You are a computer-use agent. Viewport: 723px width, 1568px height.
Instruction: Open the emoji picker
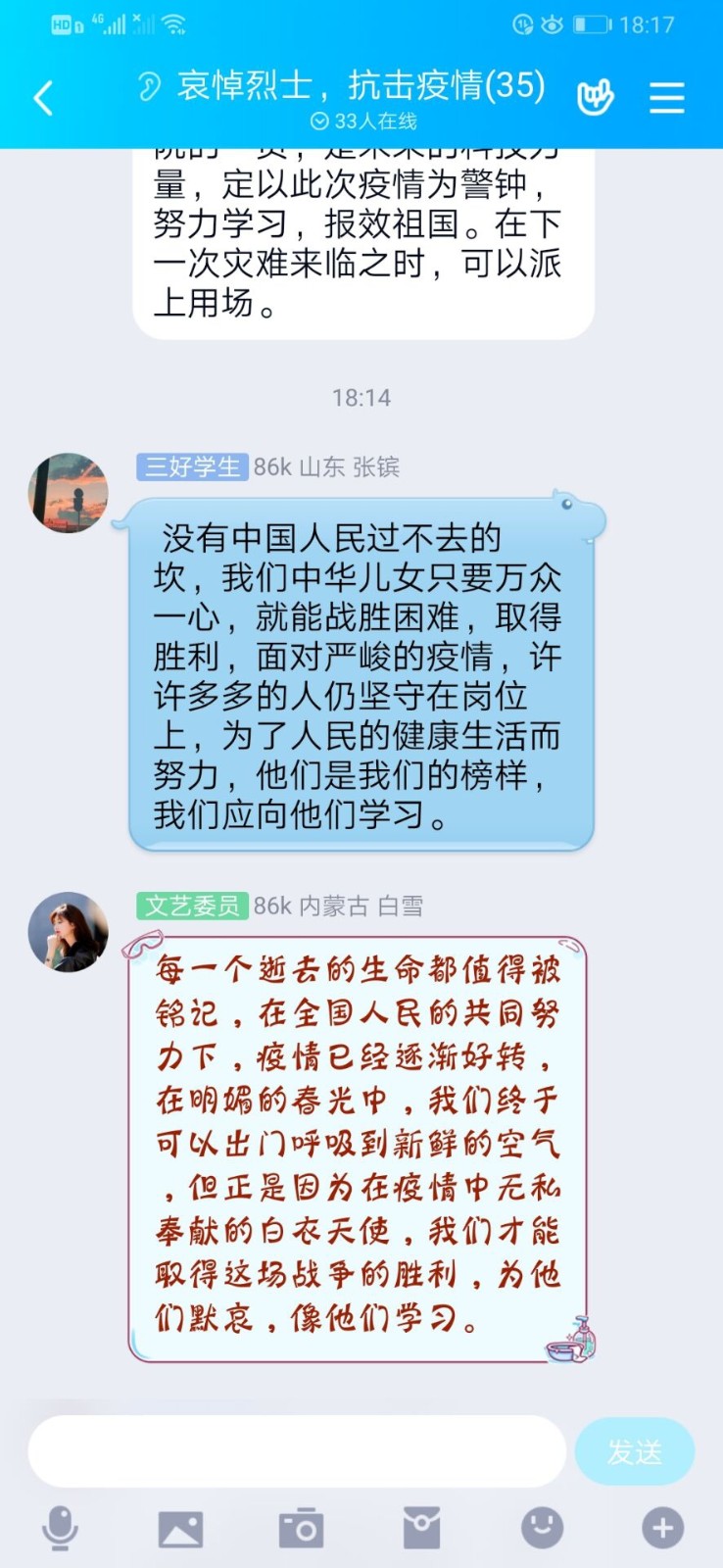pos(542,1528)
